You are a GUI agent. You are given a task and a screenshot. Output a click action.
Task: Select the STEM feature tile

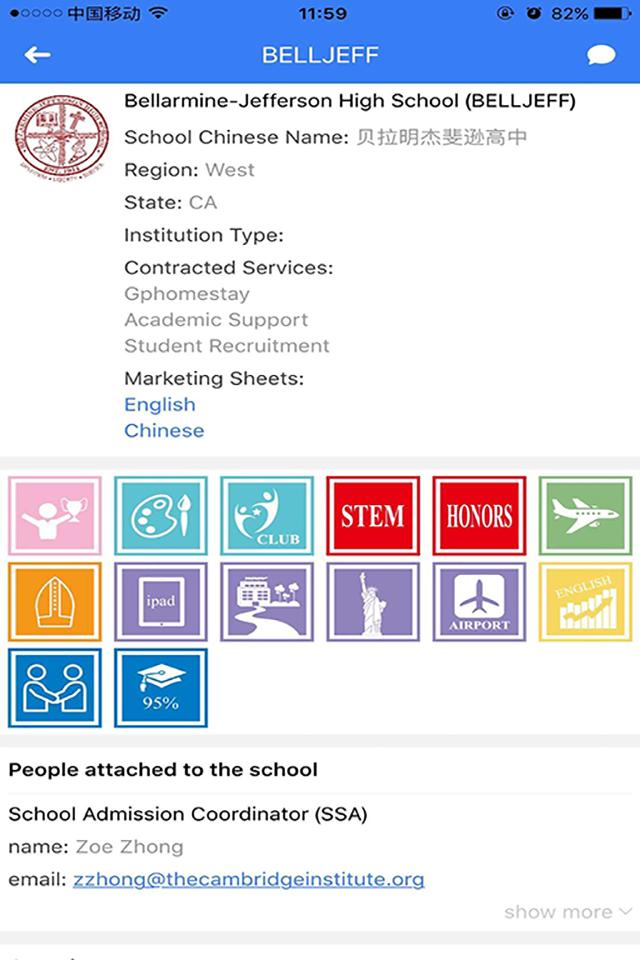[373, 516]
